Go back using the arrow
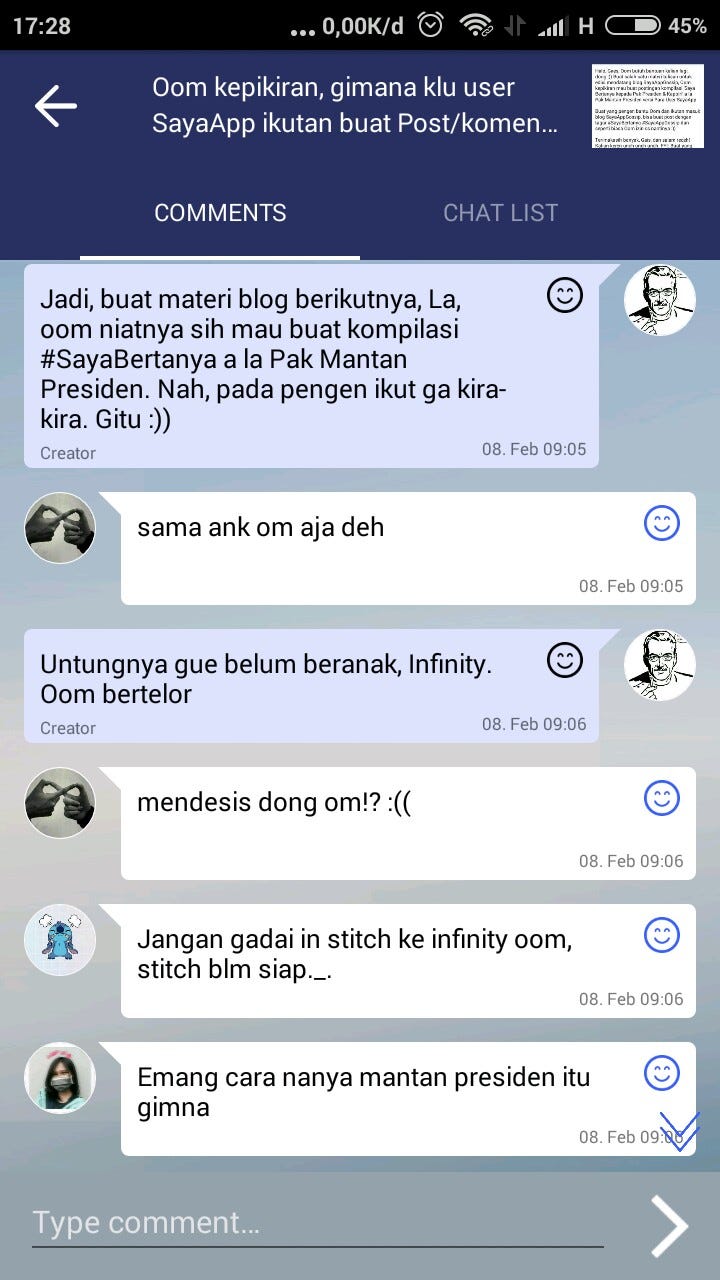 56,106
